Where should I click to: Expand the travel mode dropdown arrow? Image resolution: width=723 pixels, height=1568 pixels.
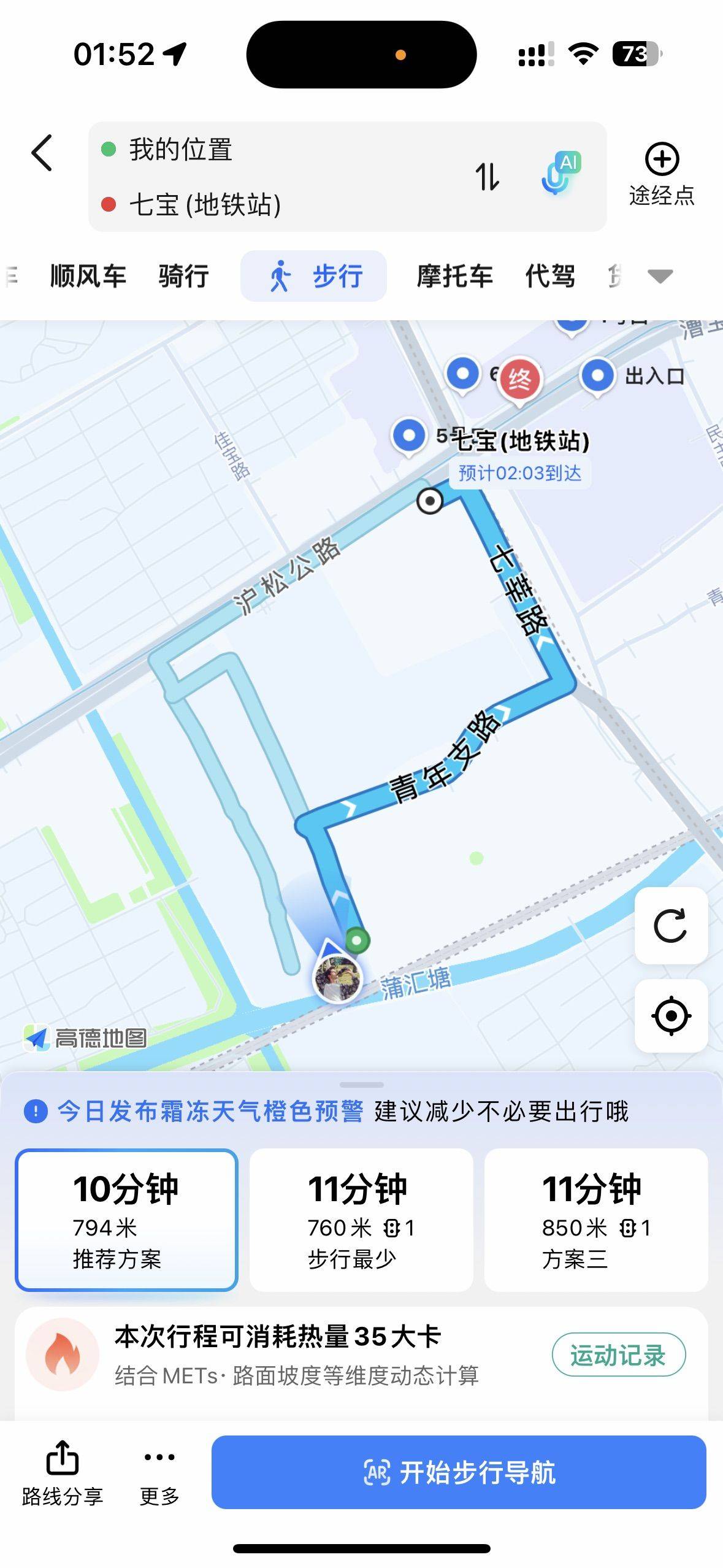pos(660,276)
